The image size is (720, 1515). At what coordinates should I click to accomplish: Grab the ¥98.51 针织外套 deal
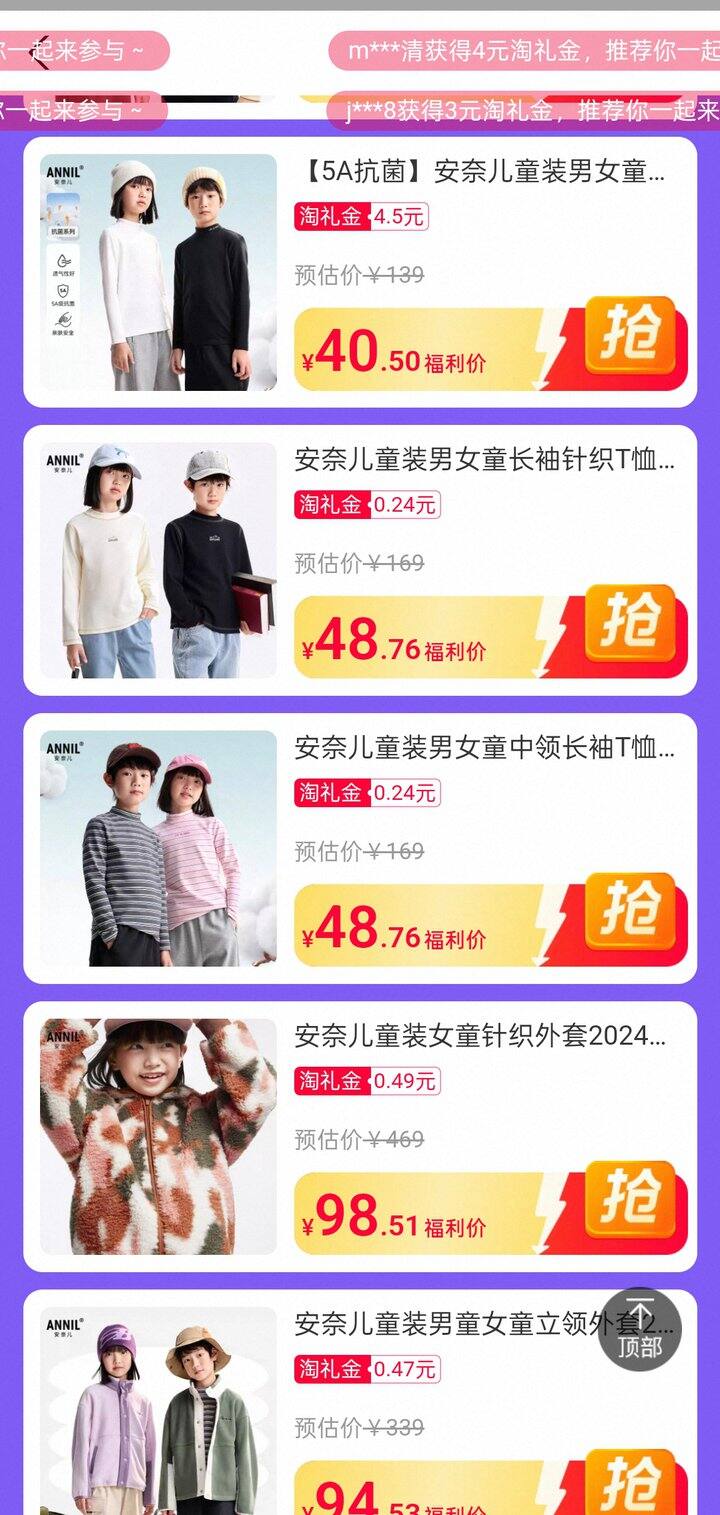click(630, 1200)
